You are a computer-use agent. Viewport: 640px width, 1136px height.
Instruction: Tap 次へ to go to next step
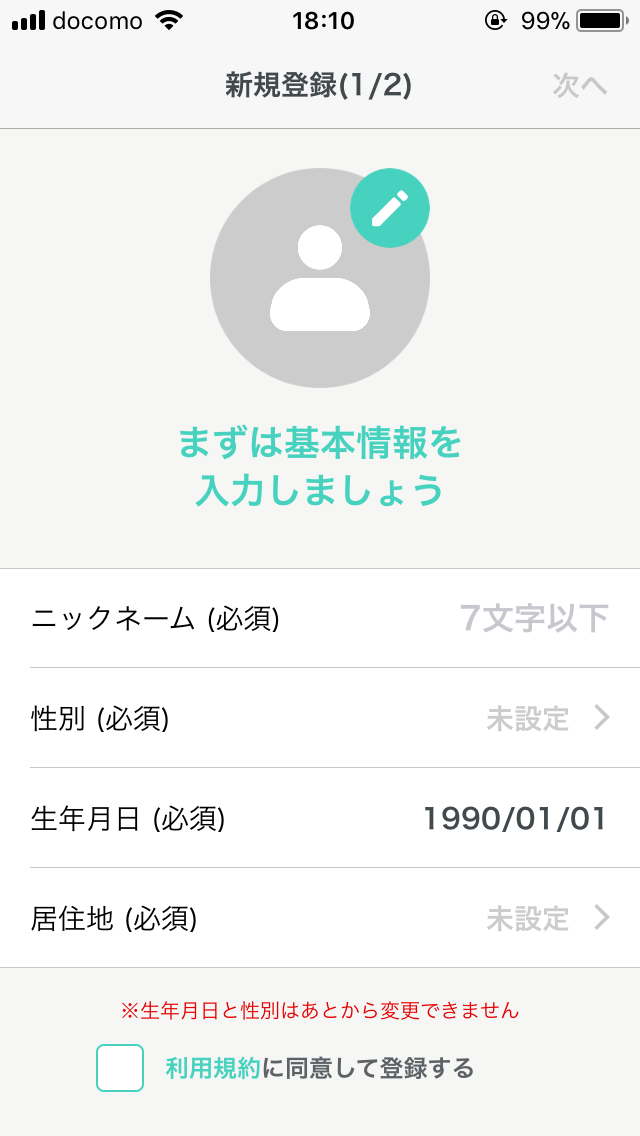pyautogui.click(x=580, y=85)
